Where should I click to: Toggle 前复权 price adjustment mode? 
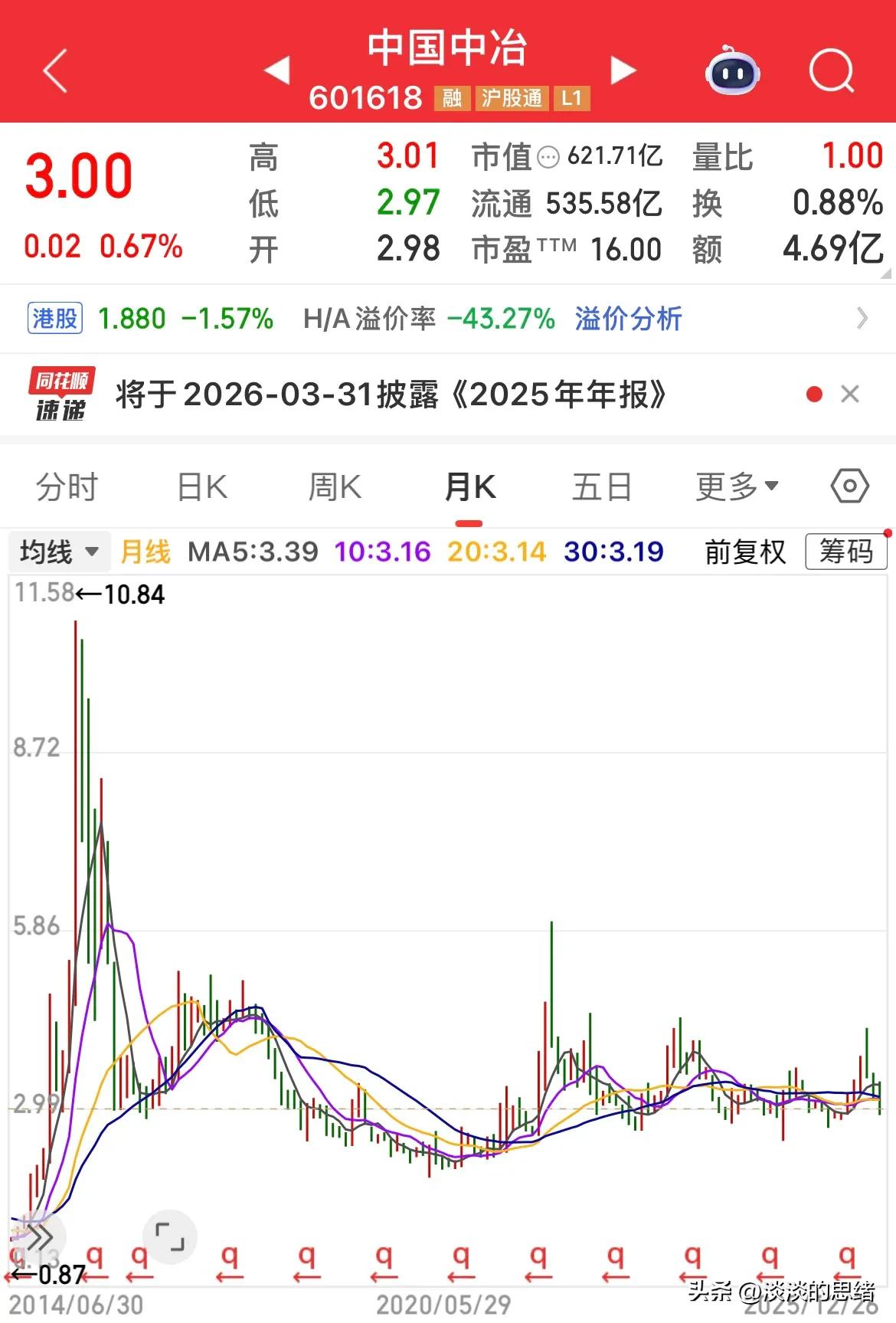744,551
